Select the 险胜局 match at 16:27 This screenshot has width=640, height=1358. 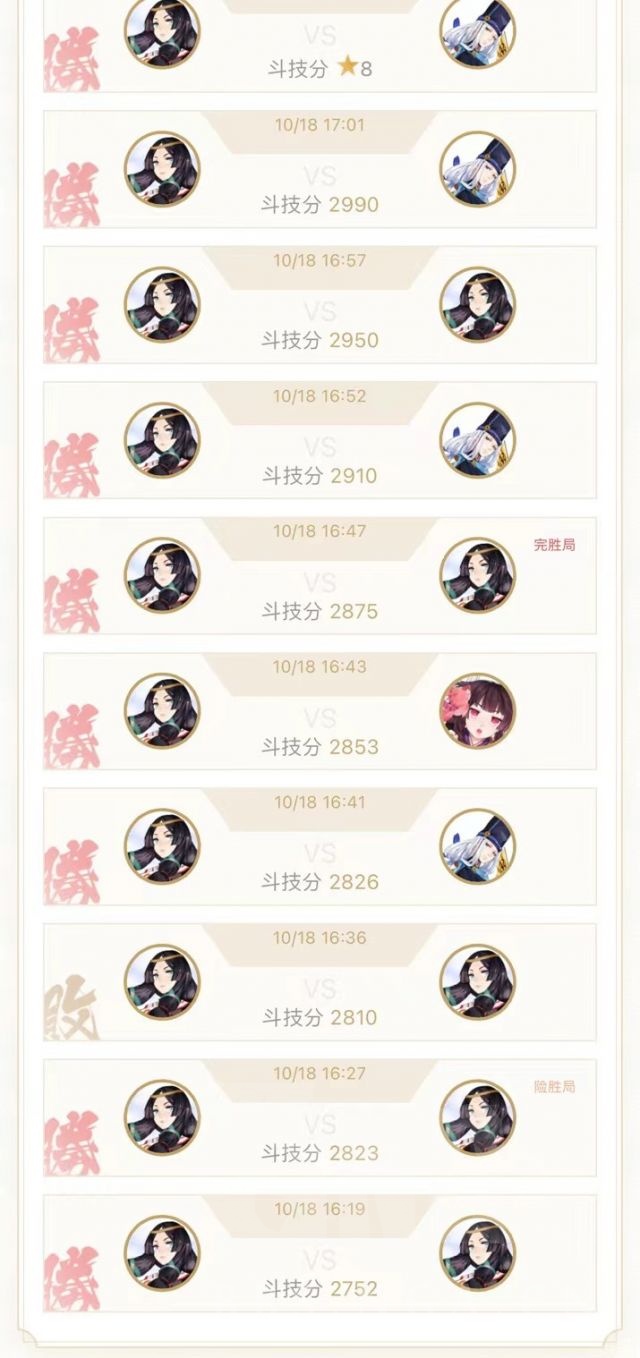320,1118
